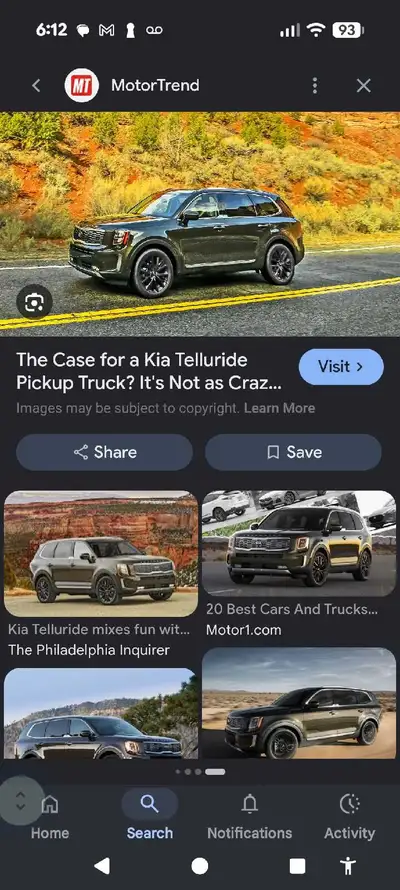Open the Learn More copyright link
Image resolution: width=400 pixels, height=890 pixels.
coord(279,408)
